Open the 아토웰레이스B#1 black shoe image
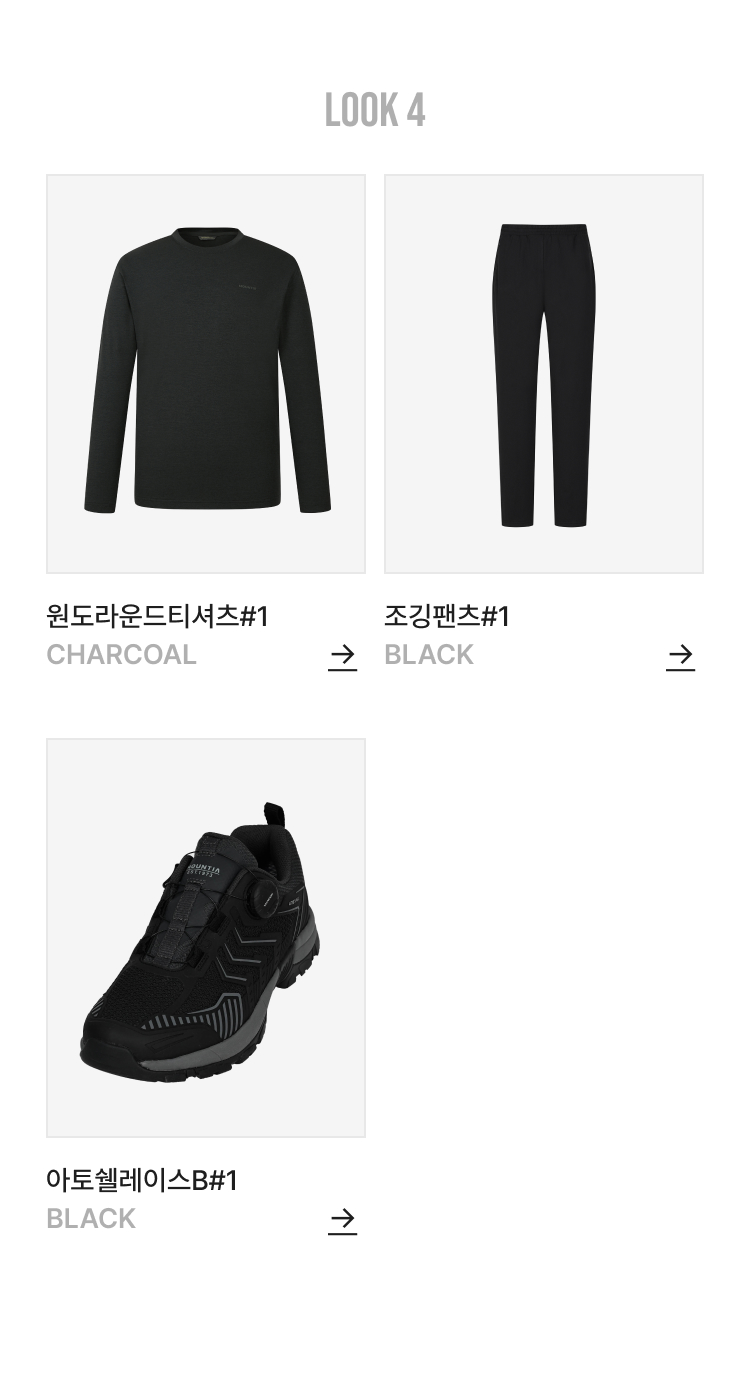 pos(206,938)
